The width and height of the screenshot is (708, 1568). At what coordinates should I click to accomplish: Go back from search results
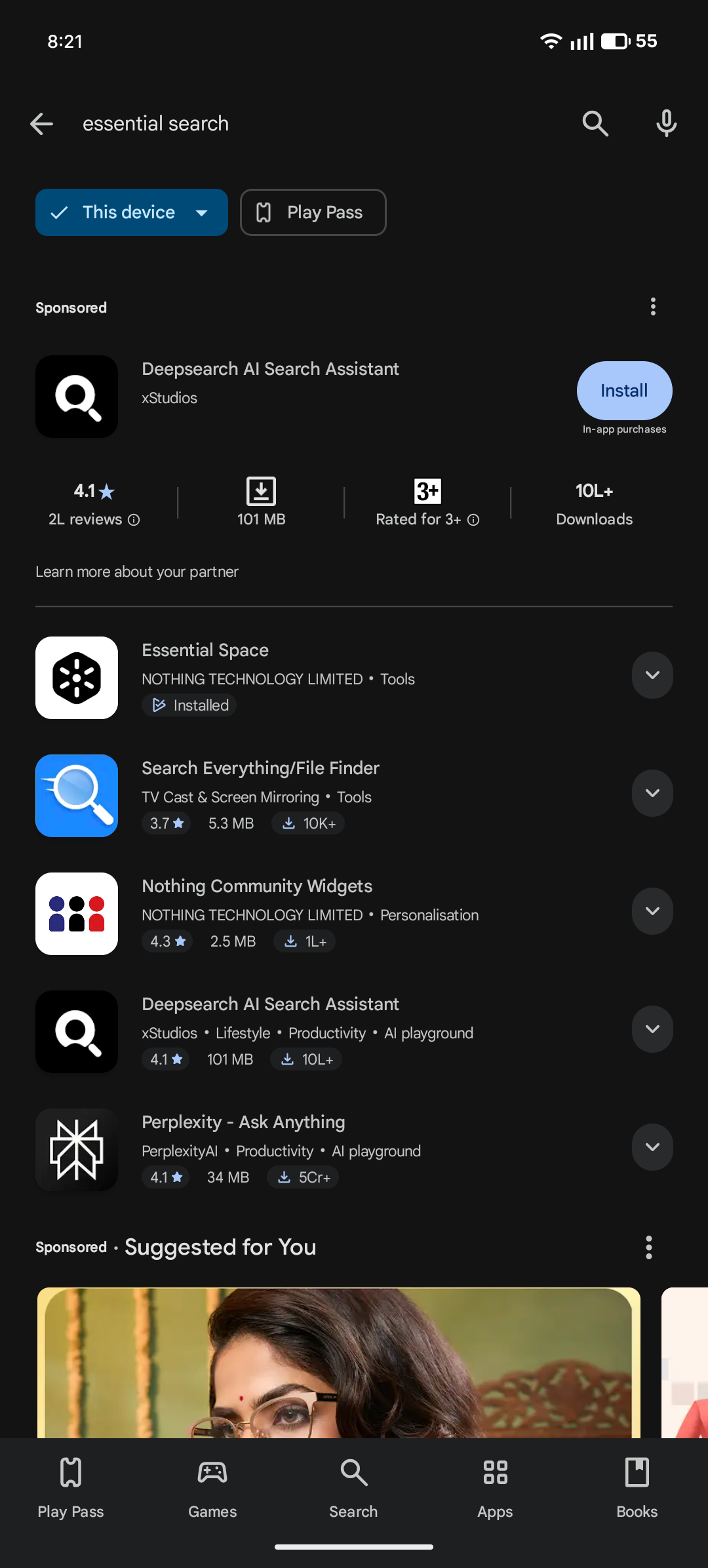[42, 124]
